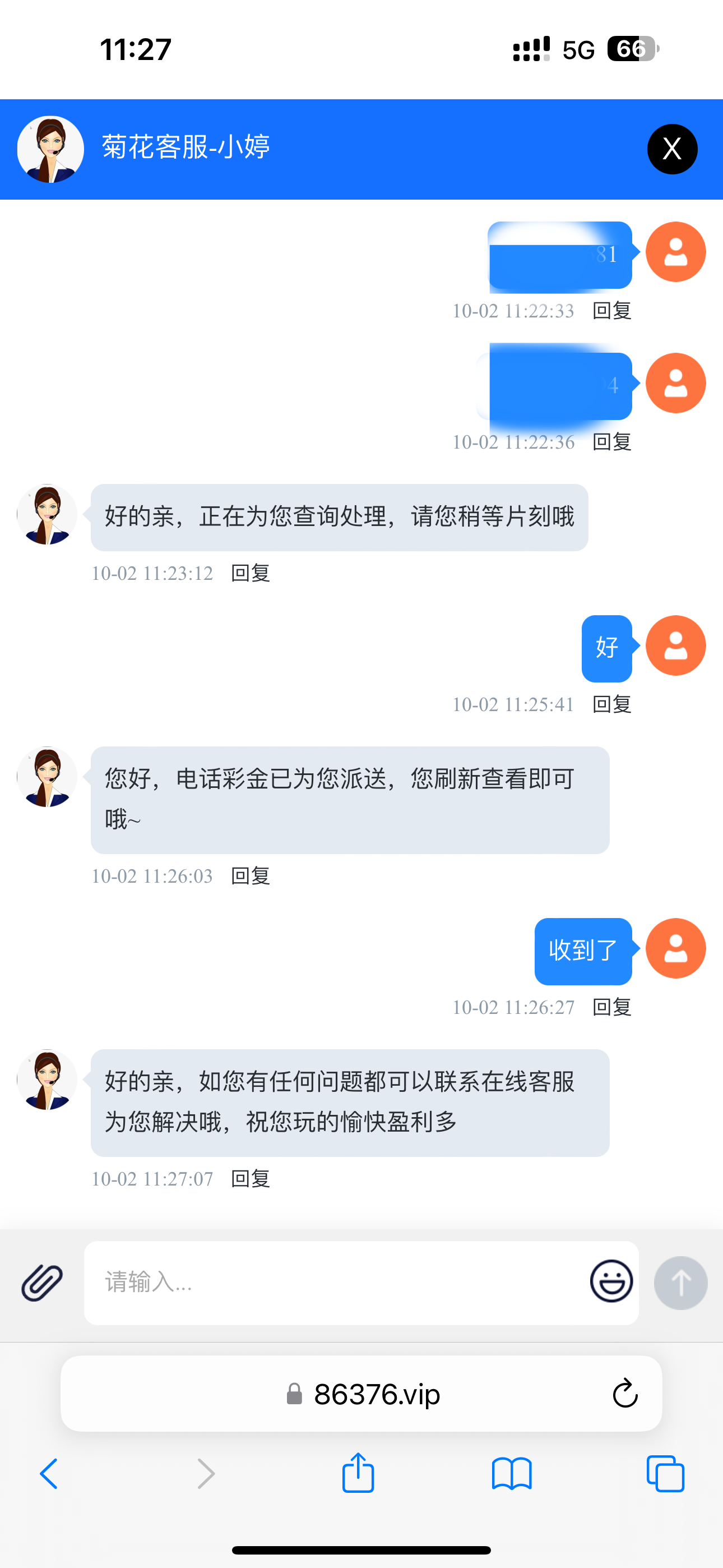This screenshot has width=723, height=1568.
Task: Reload the 86376.vip page
Action: pyautogui.click(x=624, y=1393)
